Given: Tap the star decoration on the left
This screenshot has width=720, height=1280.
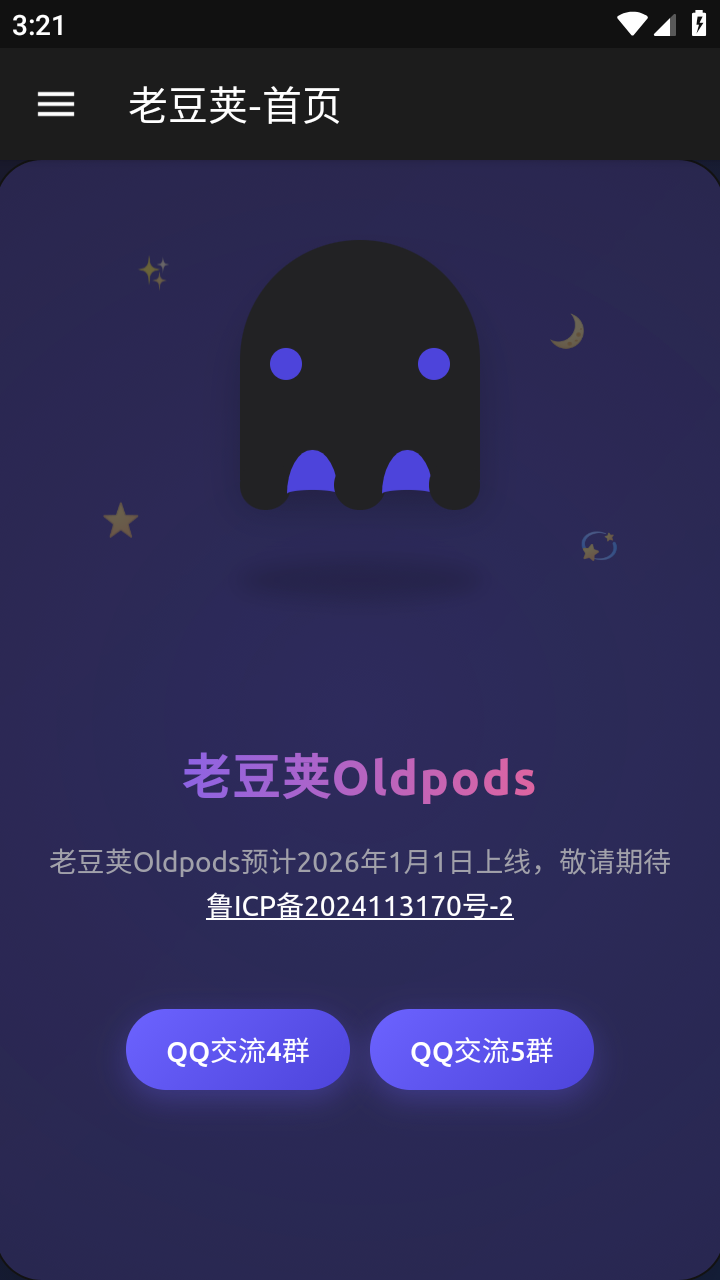Looking at the screenshot, I should (x=120, y=520).
